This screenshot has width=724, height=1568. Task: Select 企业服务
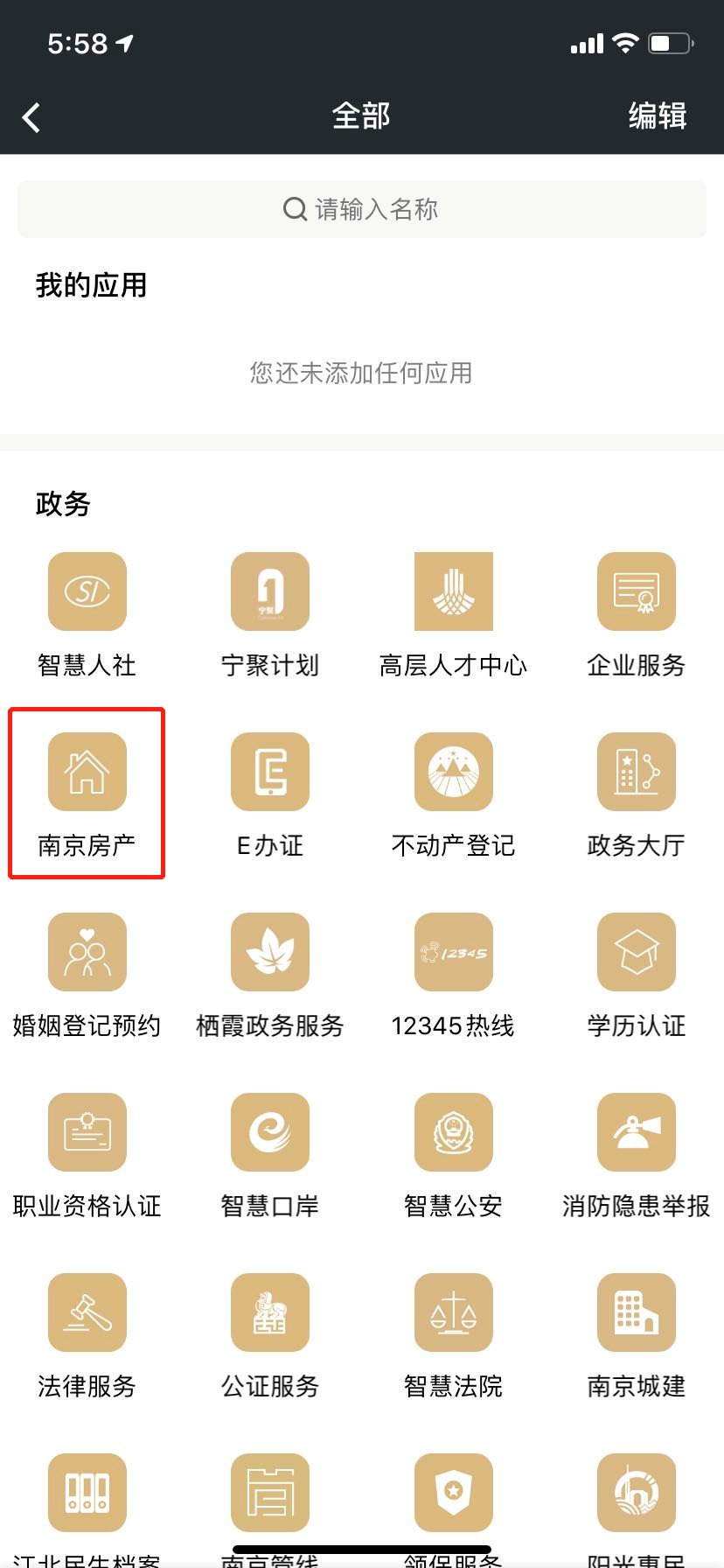[636, 592]
